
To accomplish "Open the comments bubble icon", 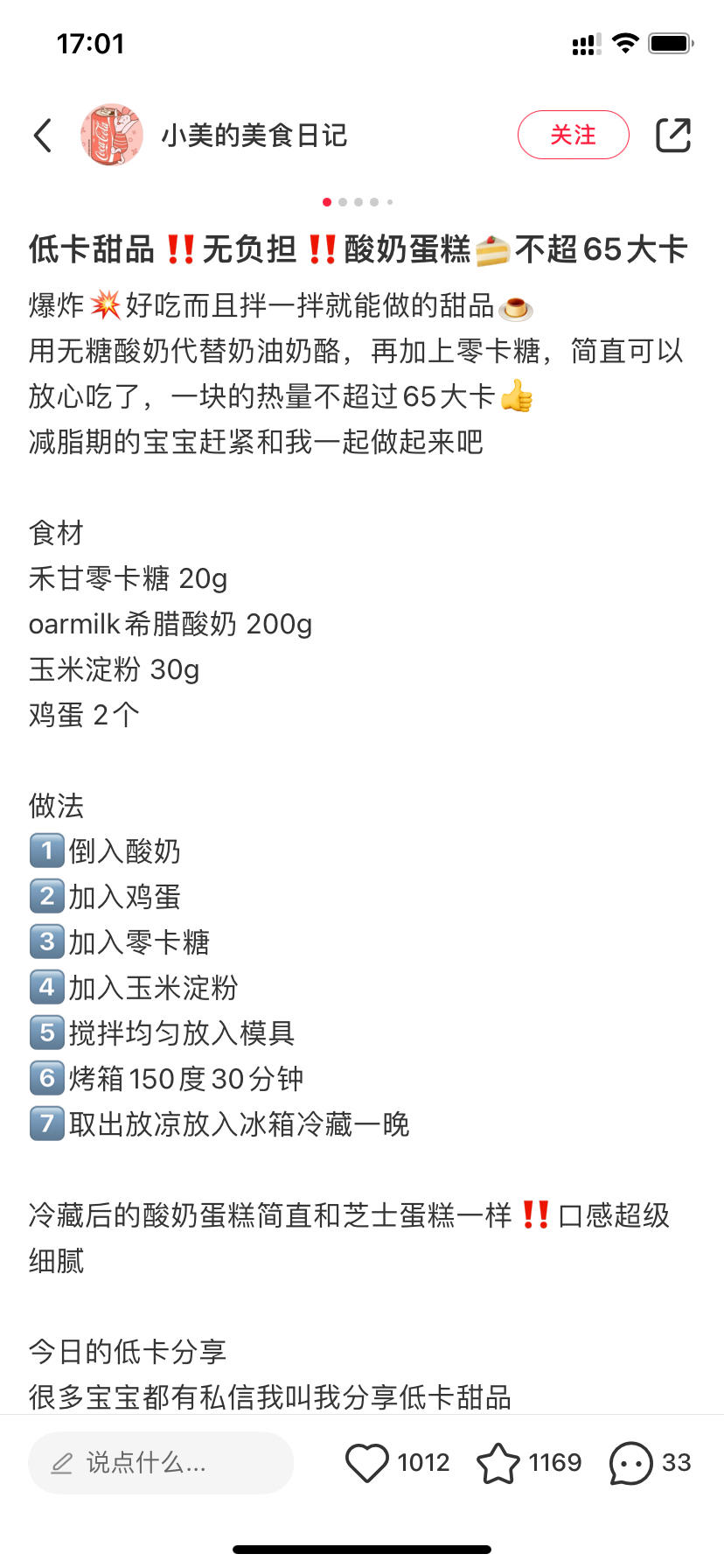I will click(630, 1462).
